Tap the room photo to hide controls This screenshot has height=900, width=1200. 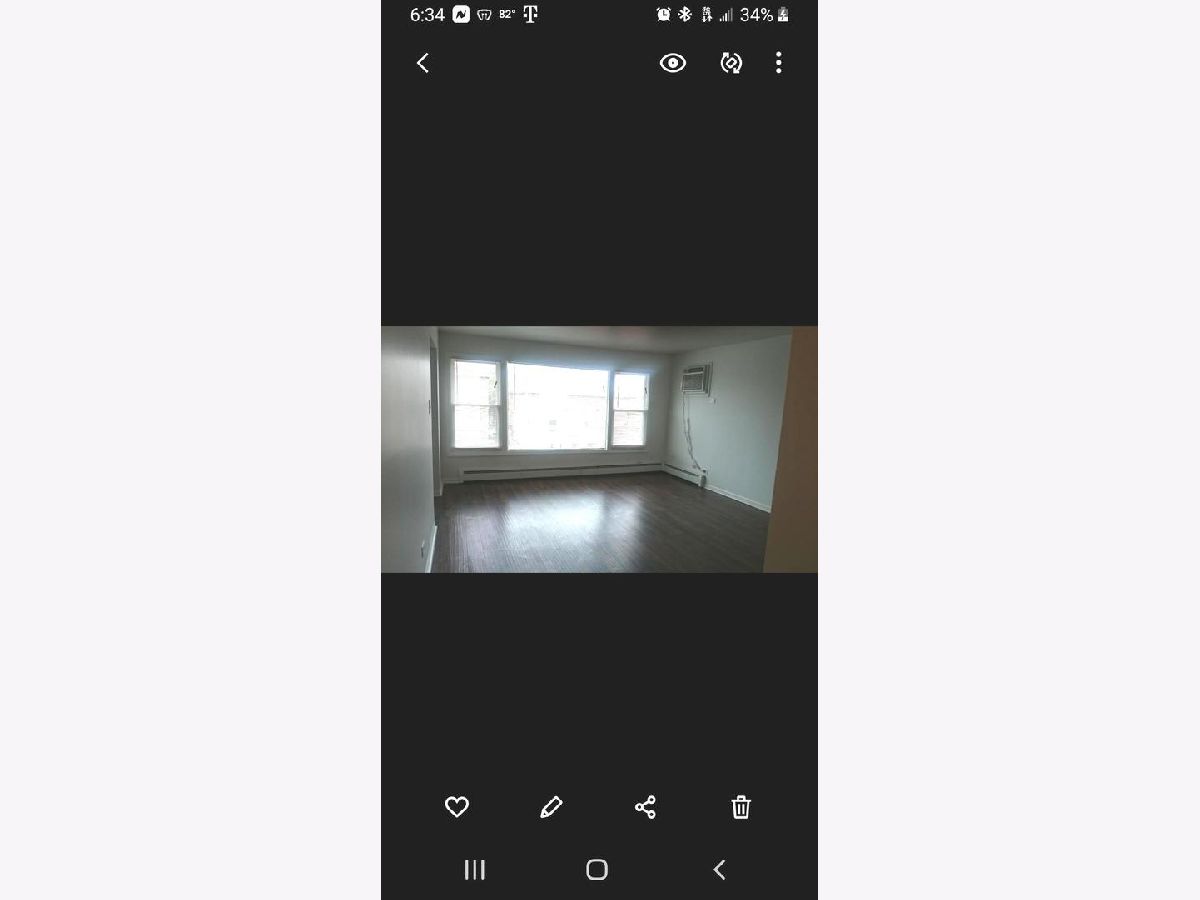598,449
